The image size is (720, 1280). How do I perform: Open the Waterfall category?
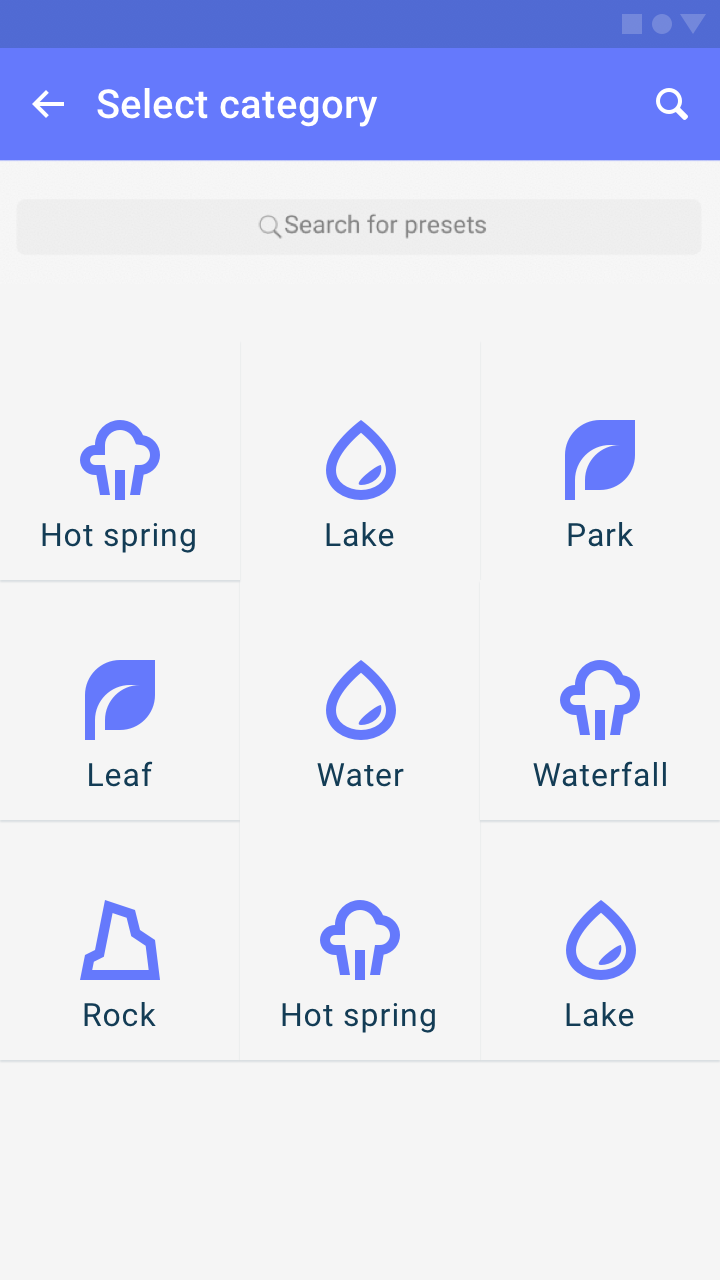coord(600,720)
